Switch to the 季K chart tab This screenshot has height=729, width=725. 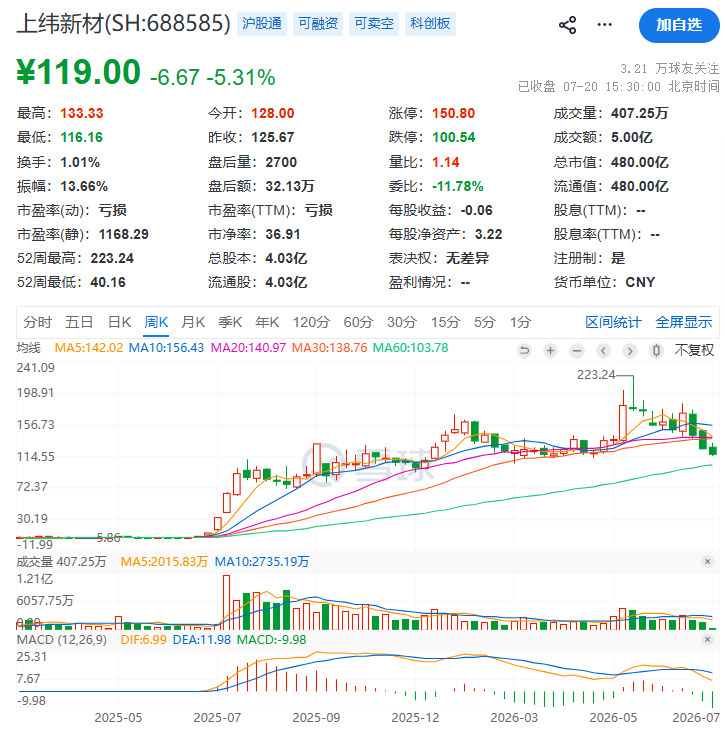(230, 322)
